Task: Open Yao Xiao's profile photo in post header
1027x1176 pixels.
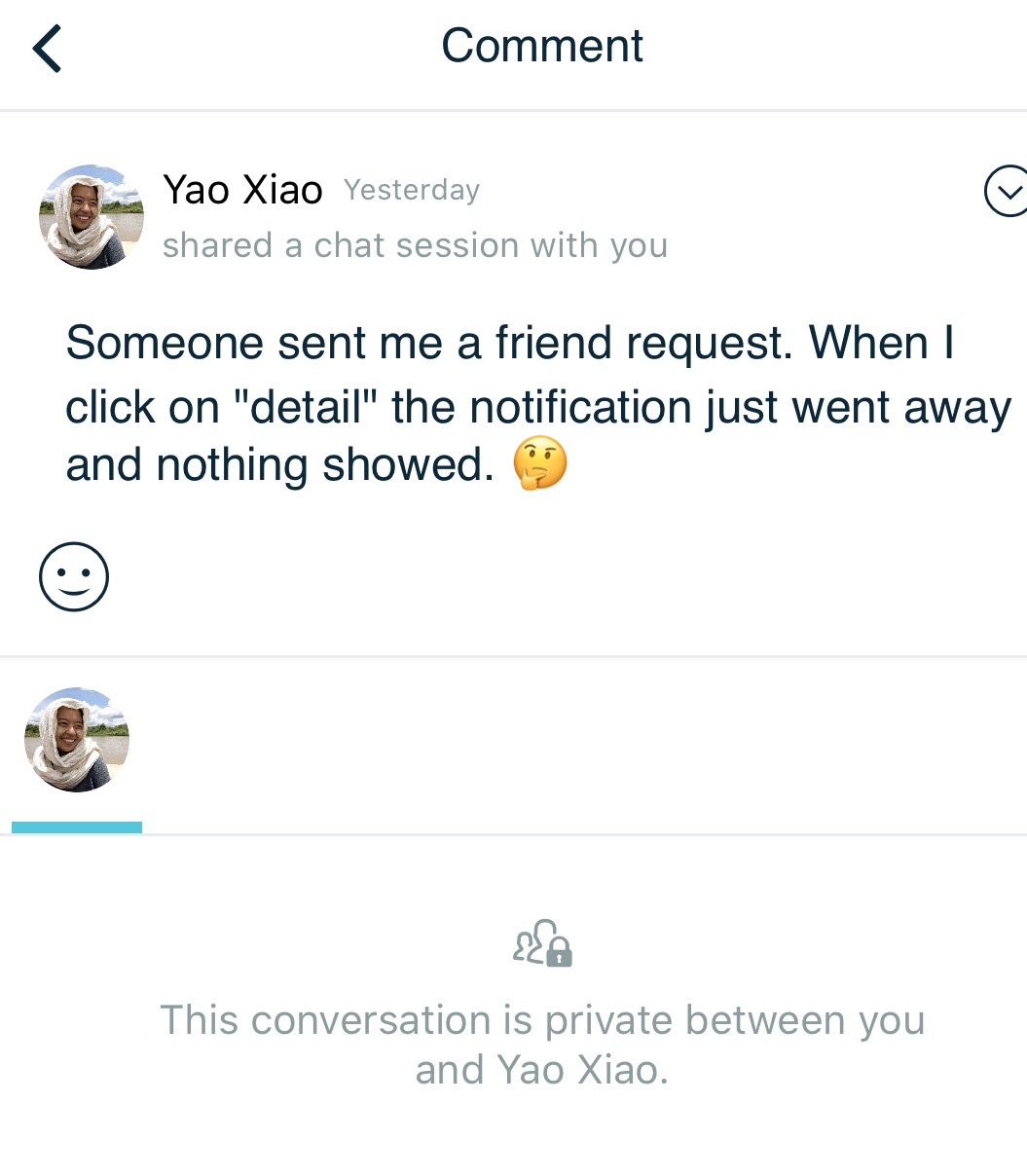Action: click(92, 216)
